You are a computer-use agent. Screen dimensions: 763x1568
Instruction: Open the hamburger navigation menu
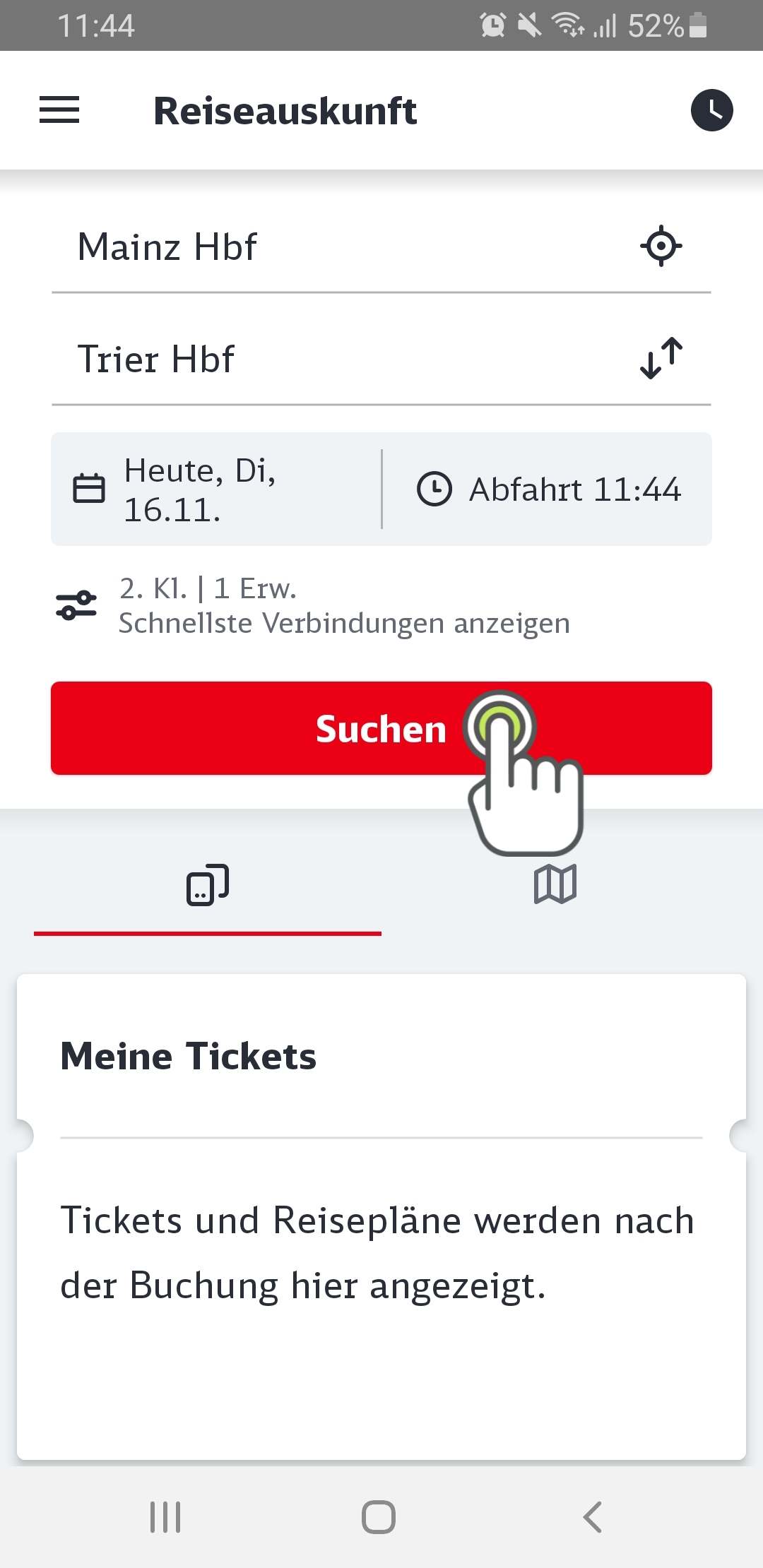pyautogui.click(x=59, y=110)
